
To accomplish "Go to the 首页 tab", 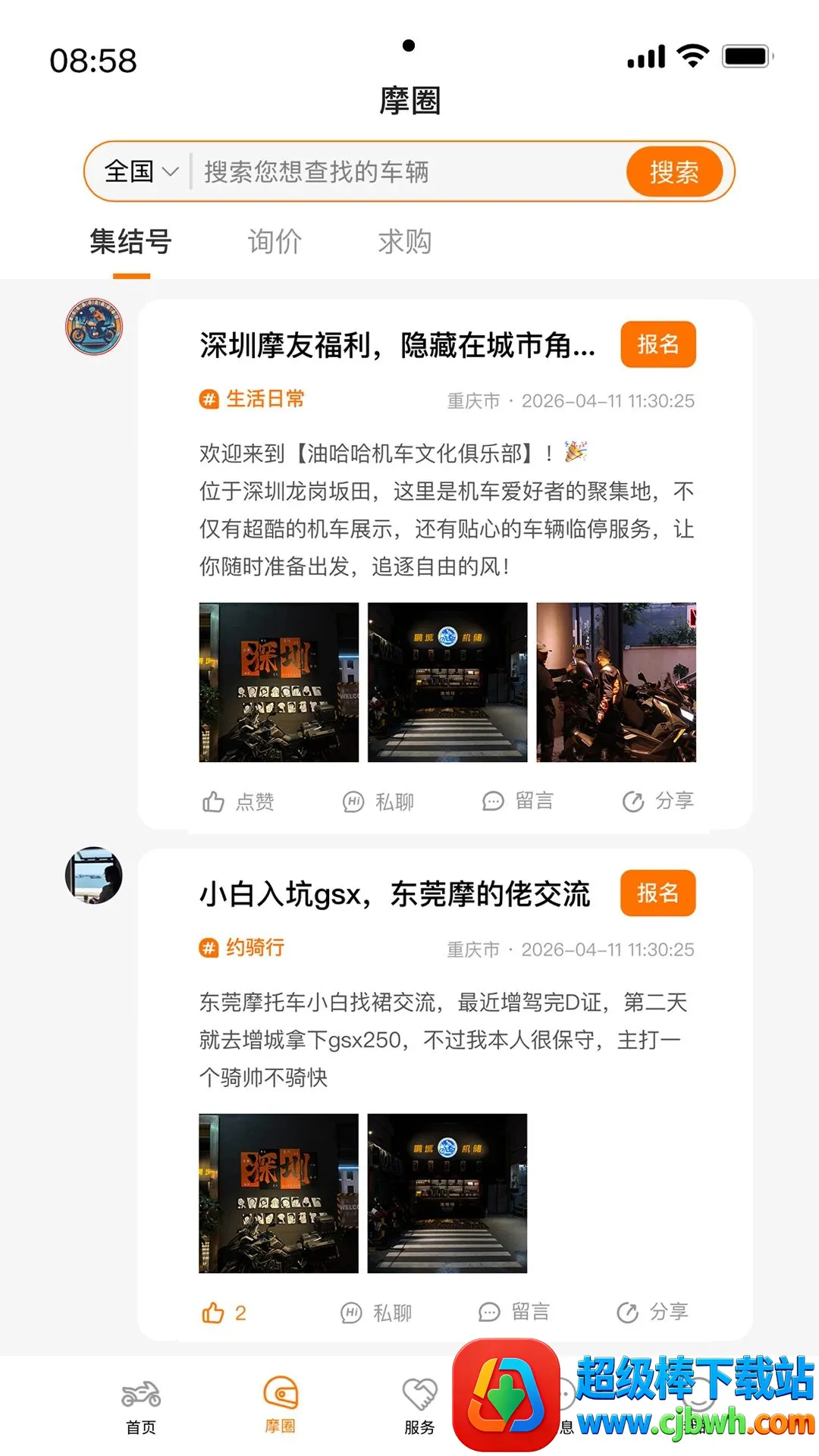I will point(141,1407).
